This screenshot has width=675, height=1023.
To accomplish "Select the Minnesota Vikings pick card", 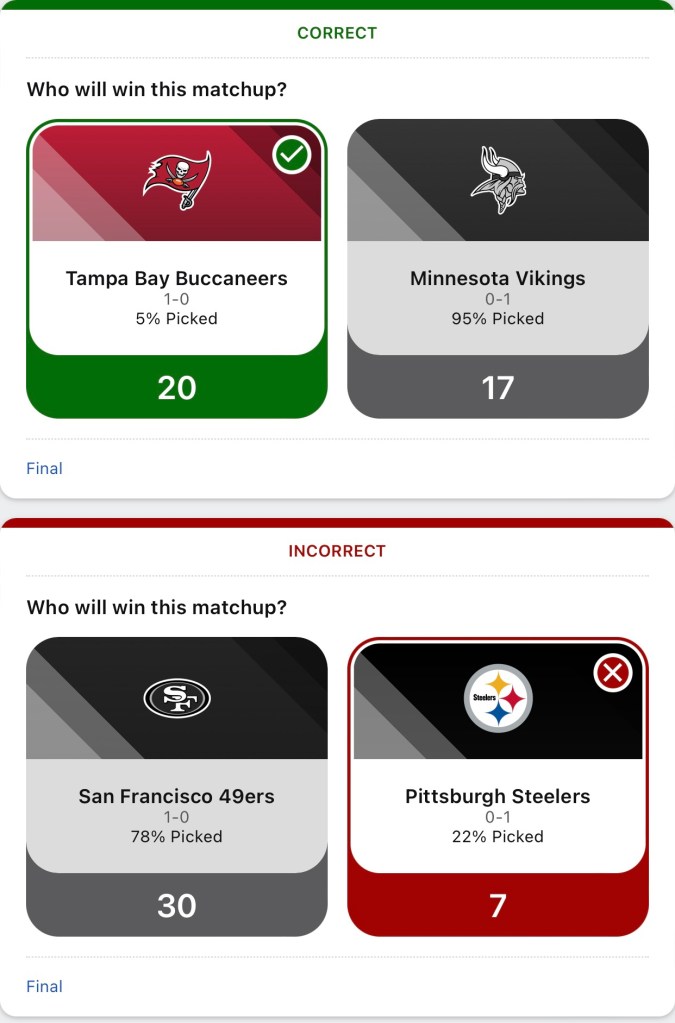I will (x=497, y=268).
